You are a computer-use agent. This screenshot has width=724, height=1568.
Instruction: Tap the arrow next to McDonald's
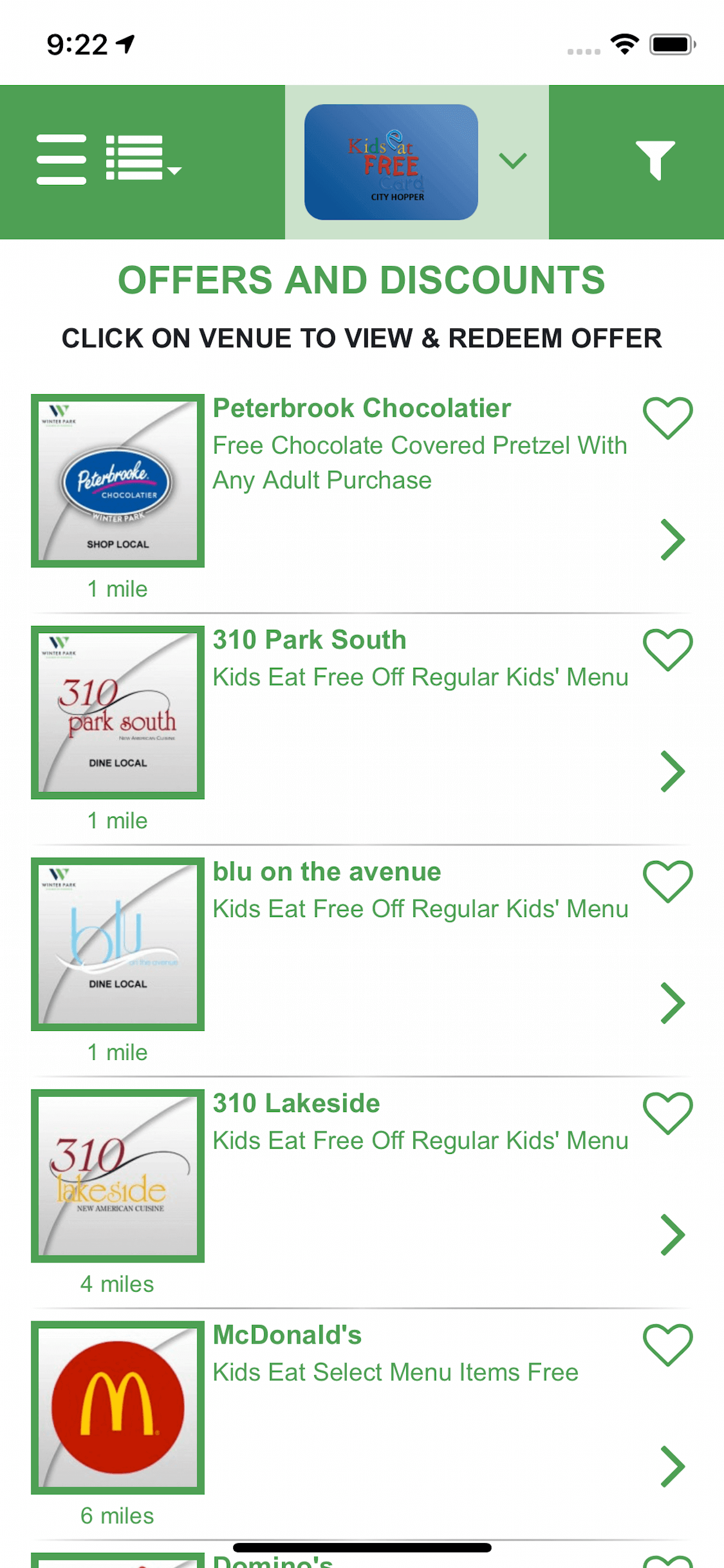(672, 1467)
